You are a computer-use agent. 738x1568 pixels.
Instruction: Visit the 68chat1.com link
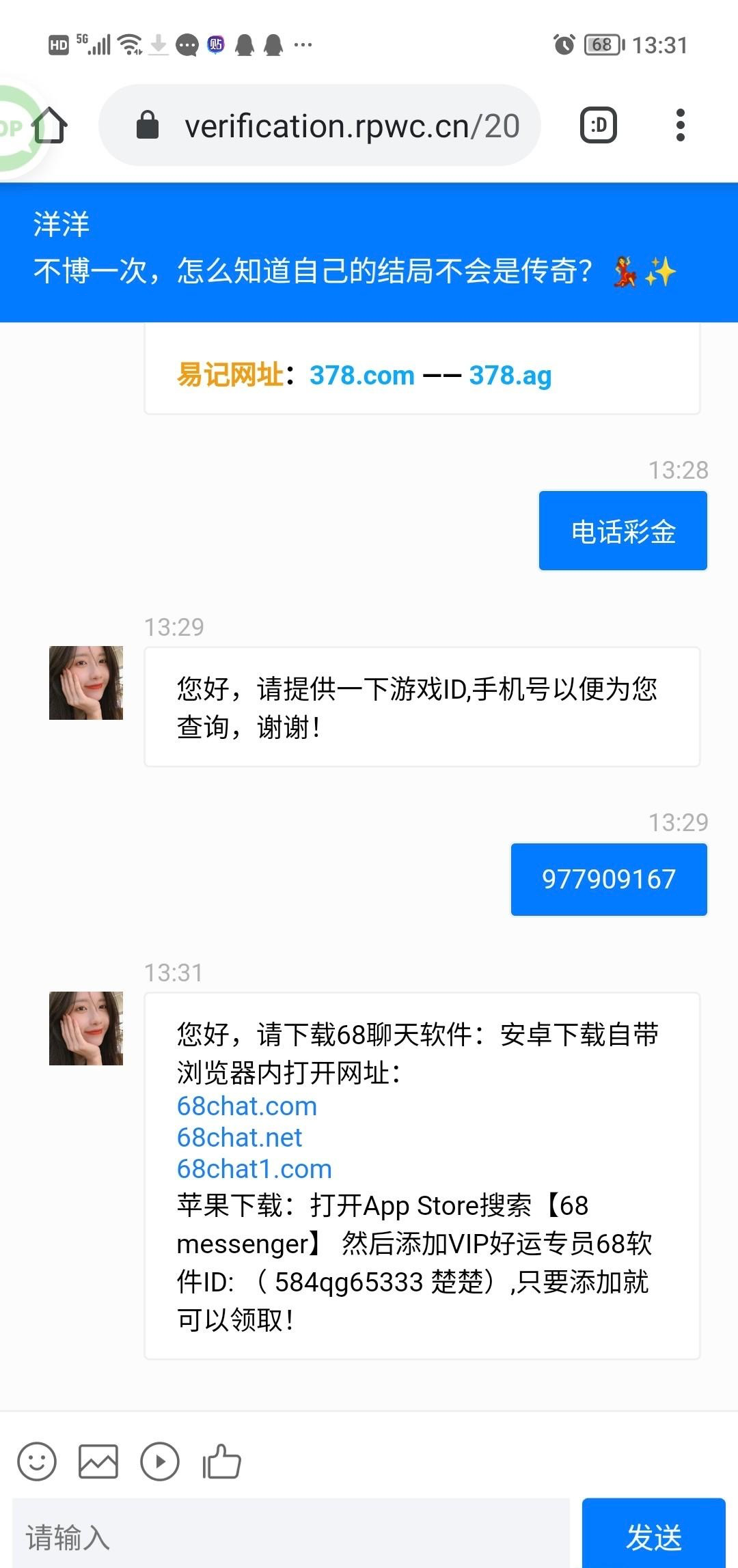coord(254,1169)
